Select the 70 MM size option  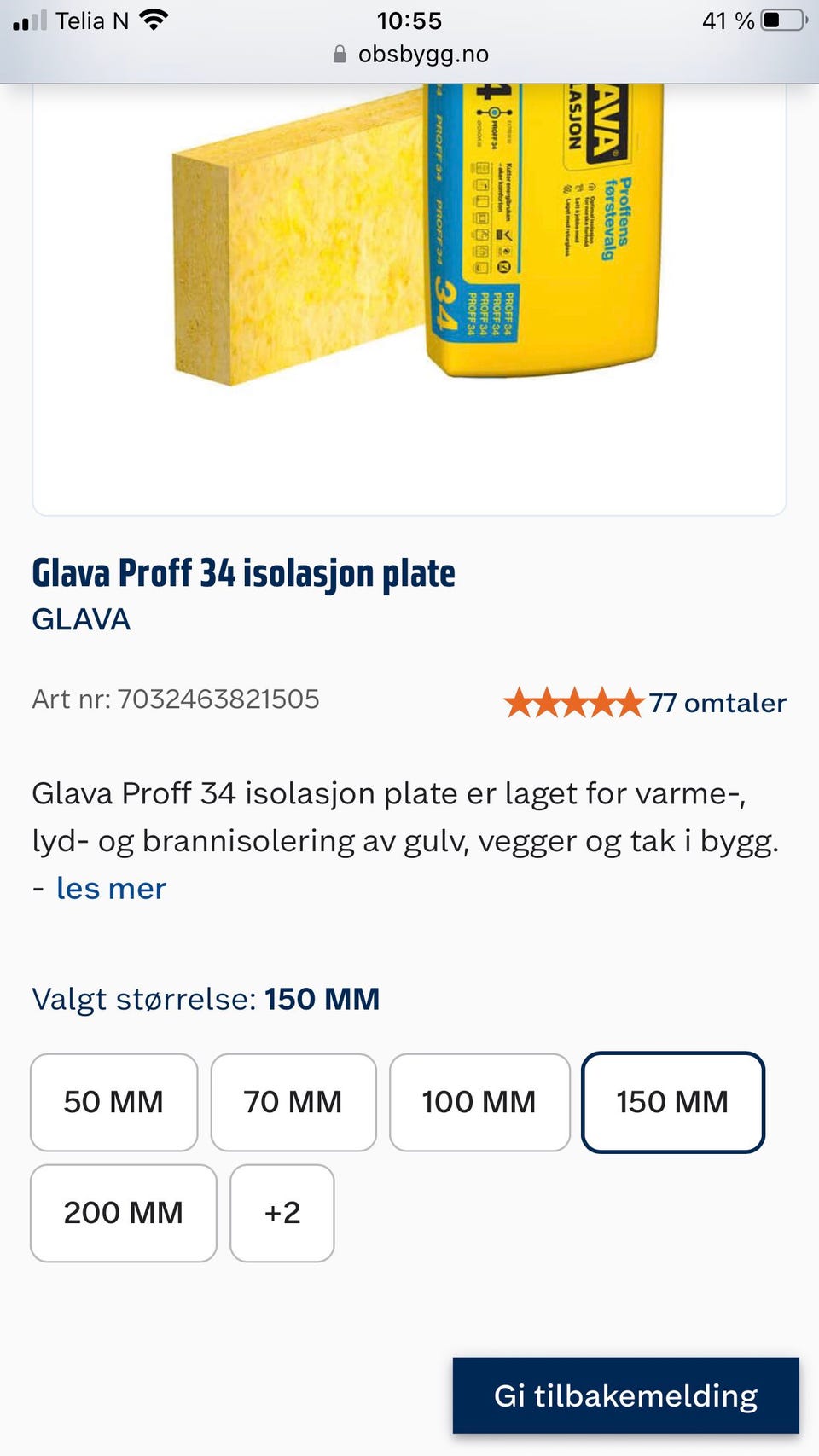pyautogui.click(x=293, y=1101)
